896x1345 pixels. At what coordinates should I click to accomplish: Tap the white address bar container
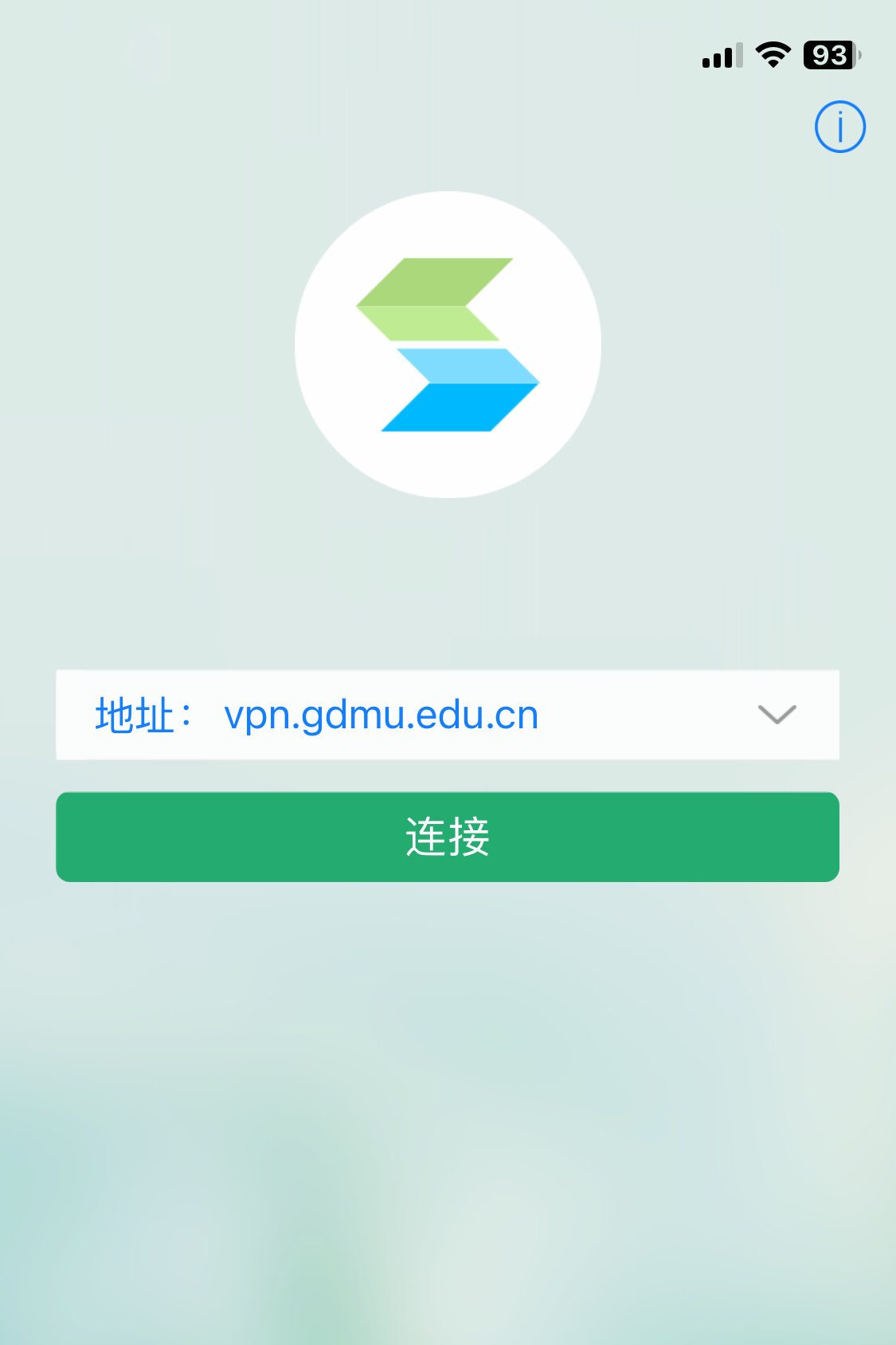[x=448, y=715]
